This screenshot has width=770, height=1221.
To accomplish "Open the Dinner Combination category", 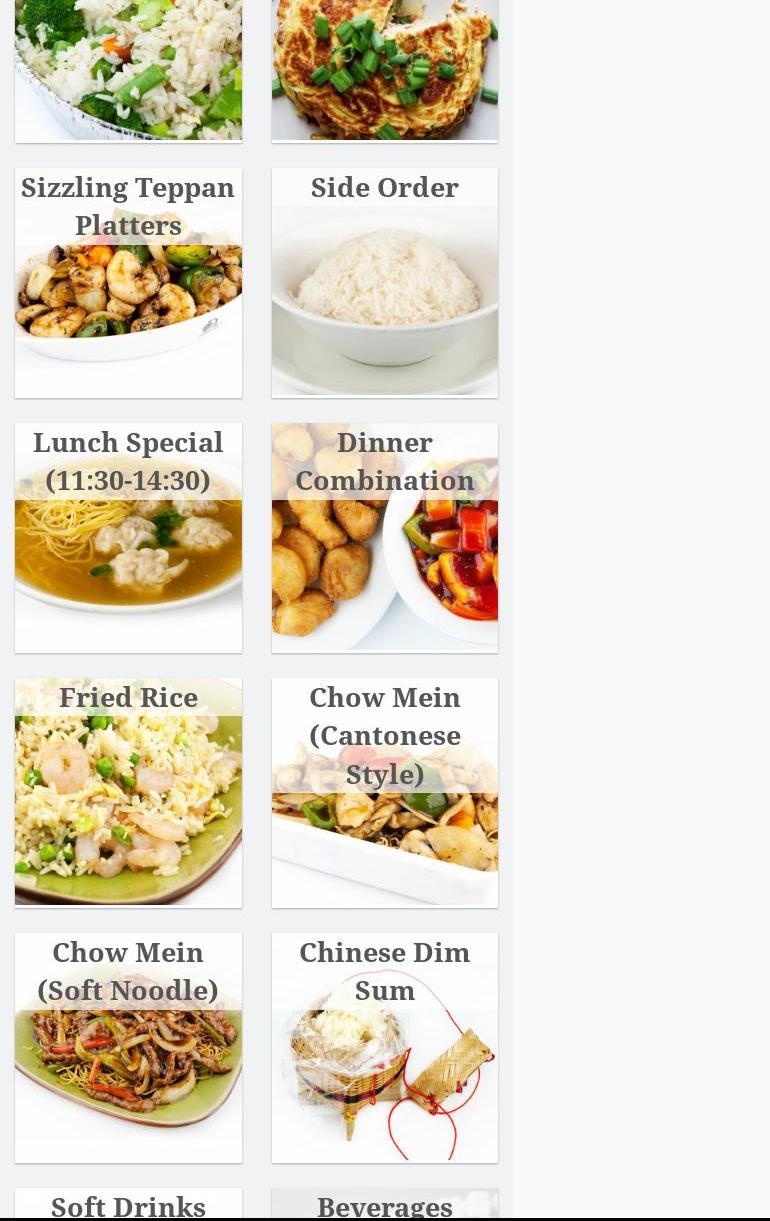I will pyautogui.click(x=385, y=538).
